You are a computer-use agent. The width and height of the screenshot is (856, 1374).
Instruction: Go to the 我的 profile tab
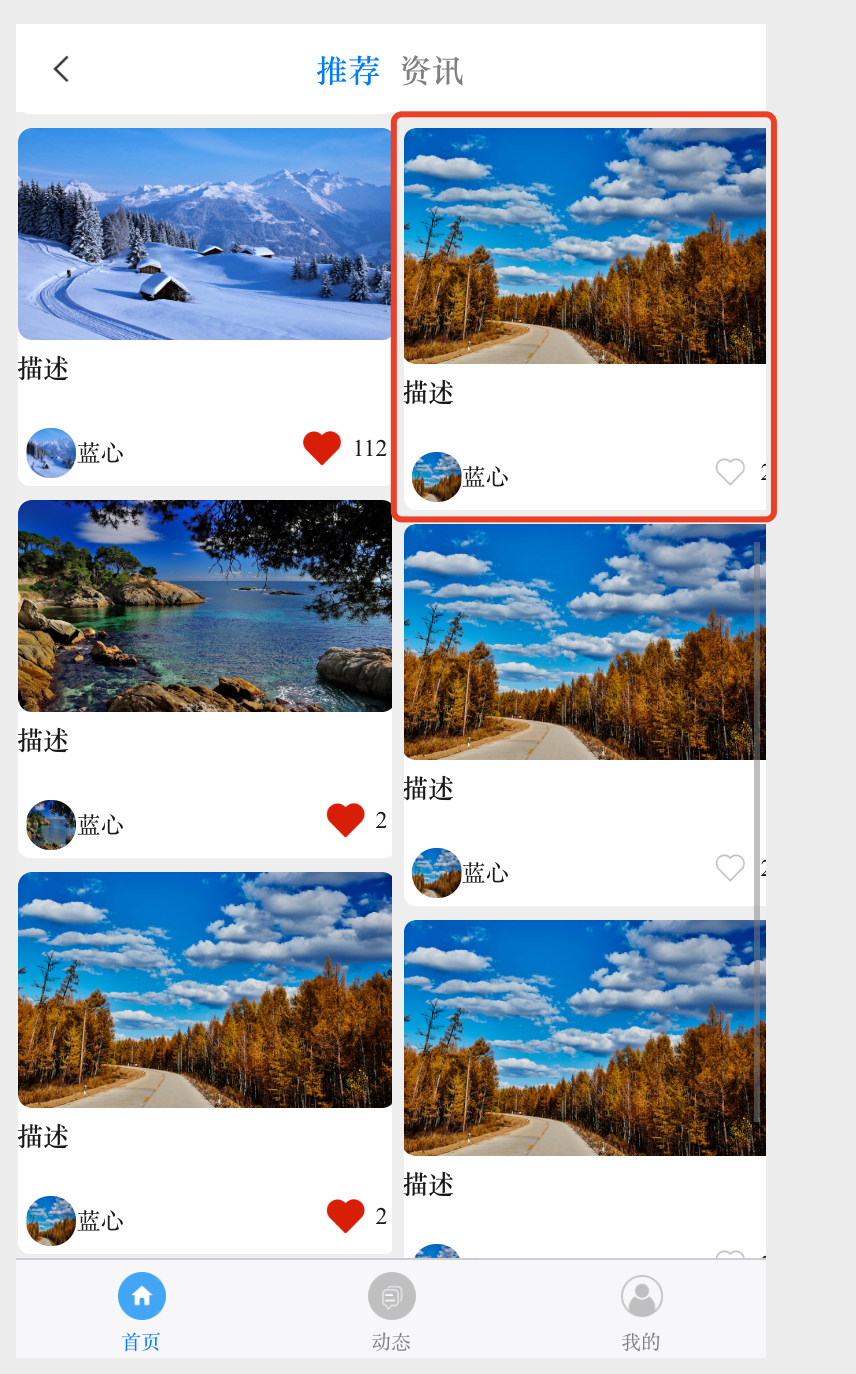tap(641, 1311)
